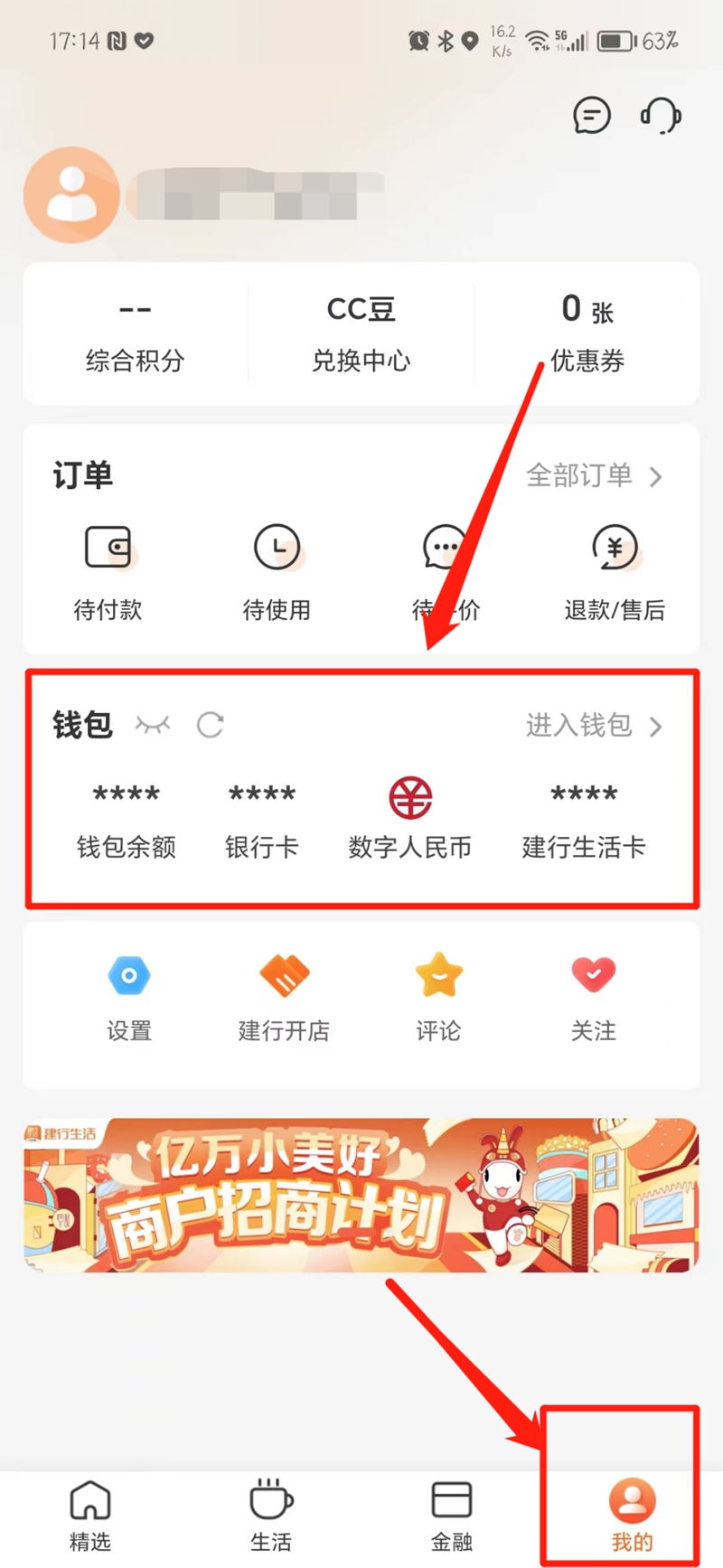Viewport: 723px width, 1568px height.
Task: Open CC豆 兑换中心
Action: (x=361, y=334)
